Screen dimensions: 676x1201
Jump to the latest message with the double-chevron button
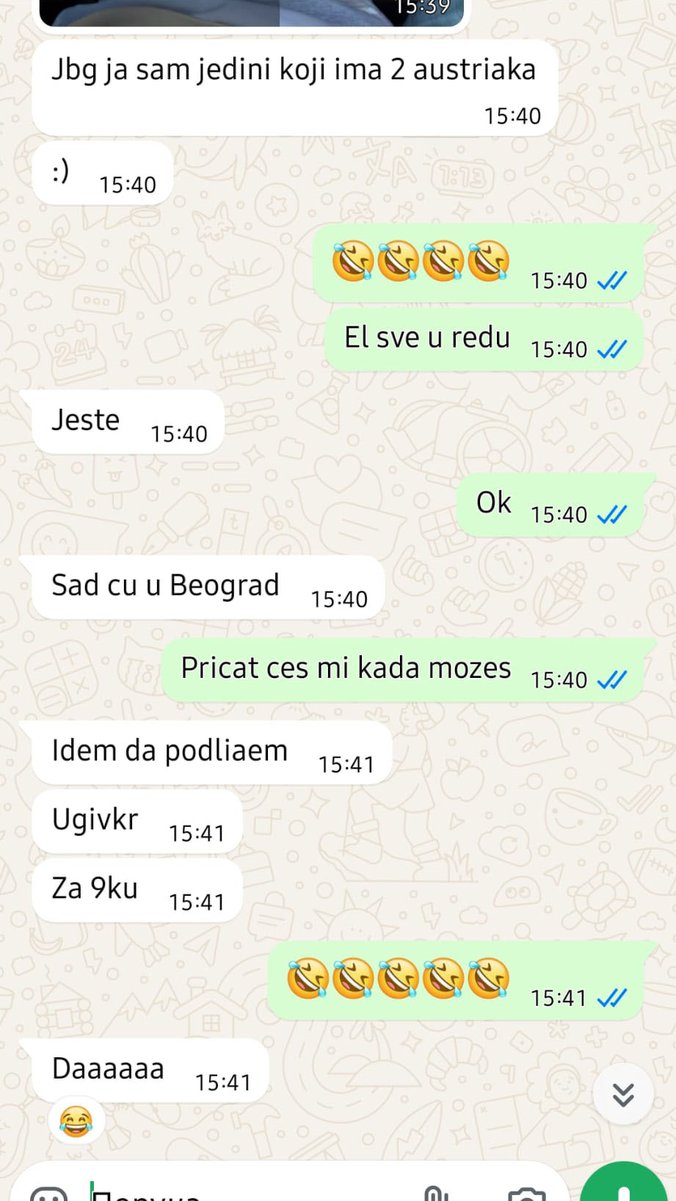(x=623, y=1095)
